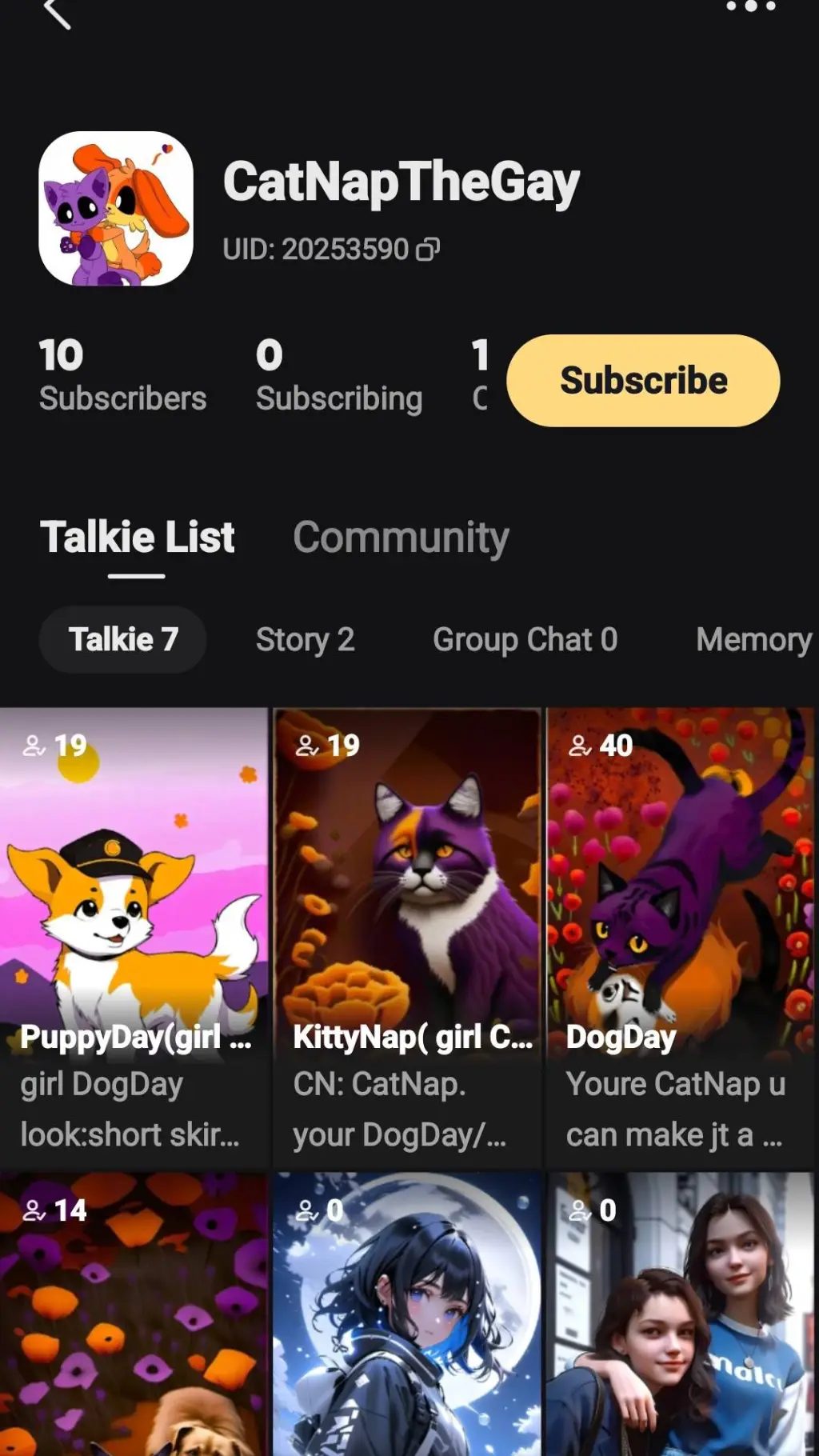View the 0 Subscribing list
The height and width of the screenshot is (1456, 819).
click(338, 376)
